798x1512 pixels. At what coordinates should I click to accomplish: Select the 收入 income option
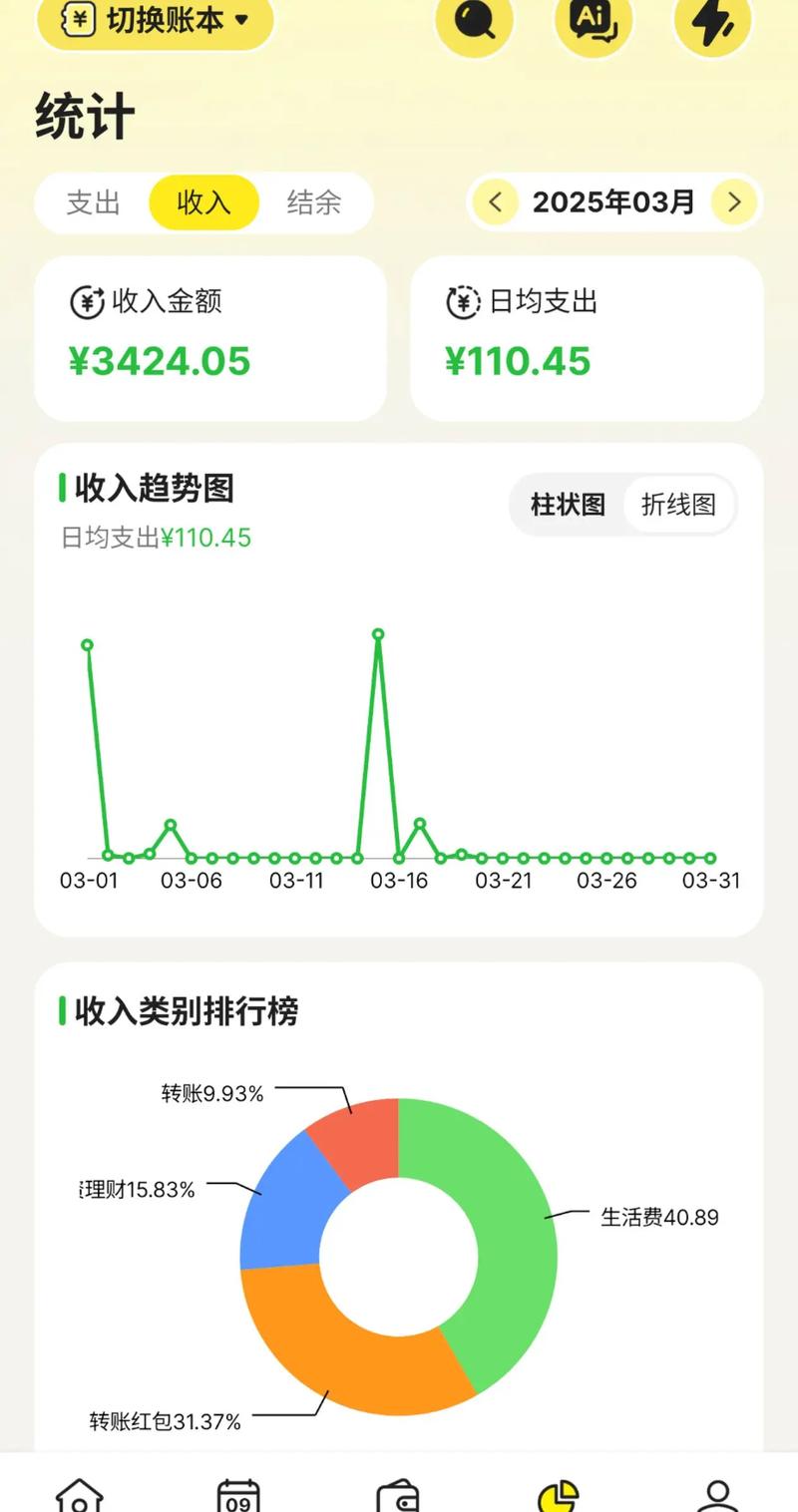(x=203, y=202)
